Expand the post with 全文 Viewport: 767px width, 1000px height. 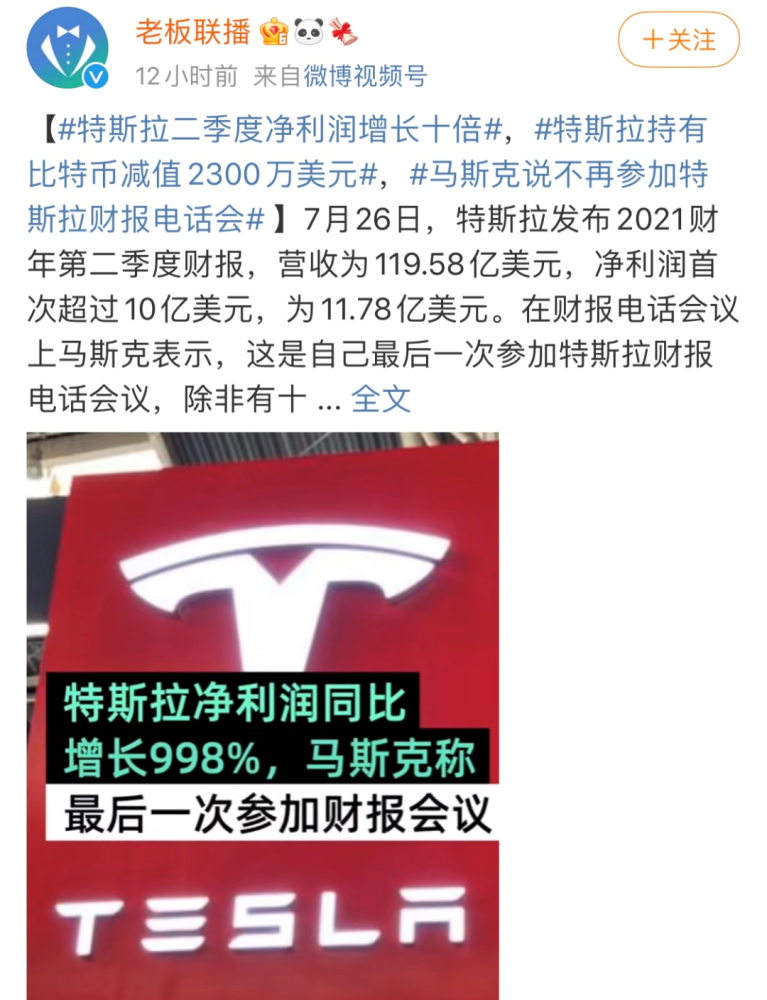click(381, 398)
